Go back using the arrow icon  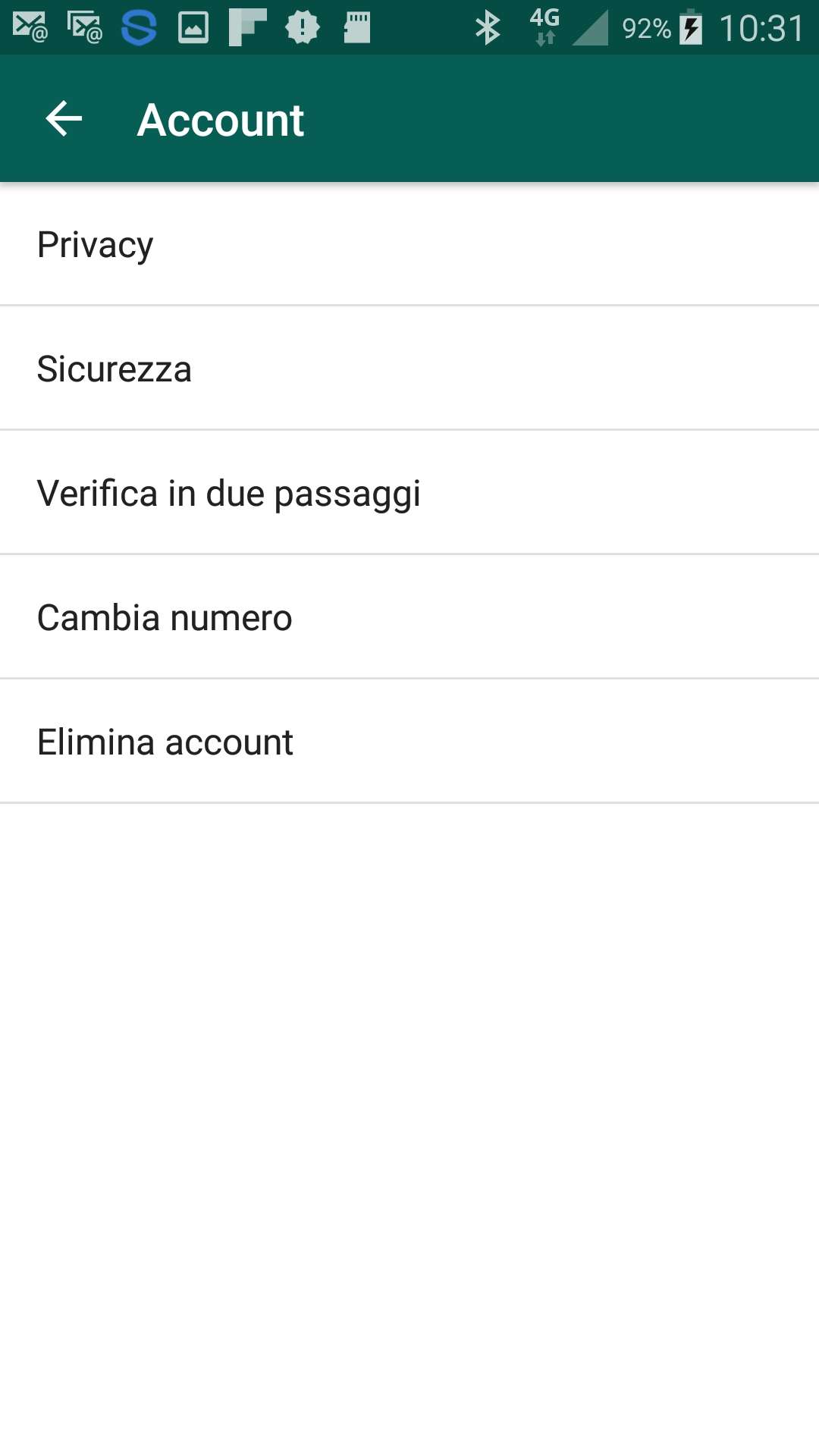click(64, 119)
